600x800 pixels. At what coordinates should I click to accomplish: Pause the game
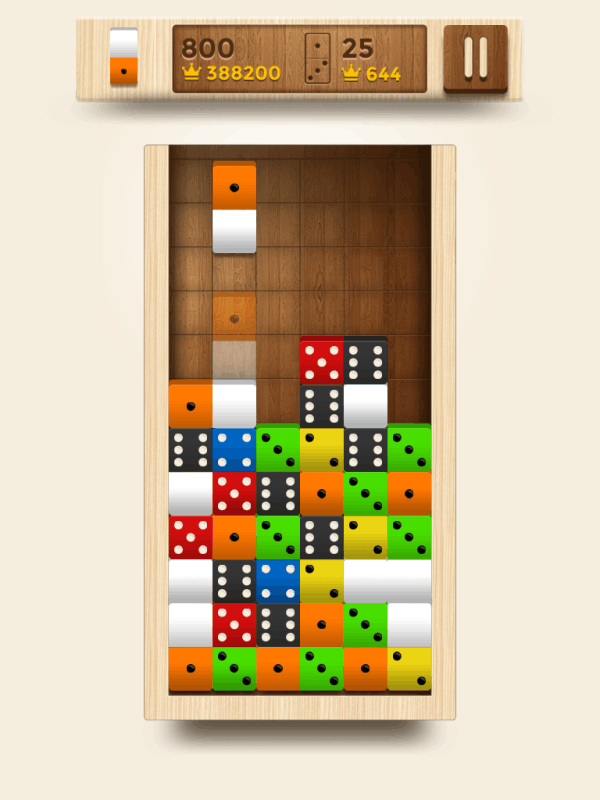point(475,58)
